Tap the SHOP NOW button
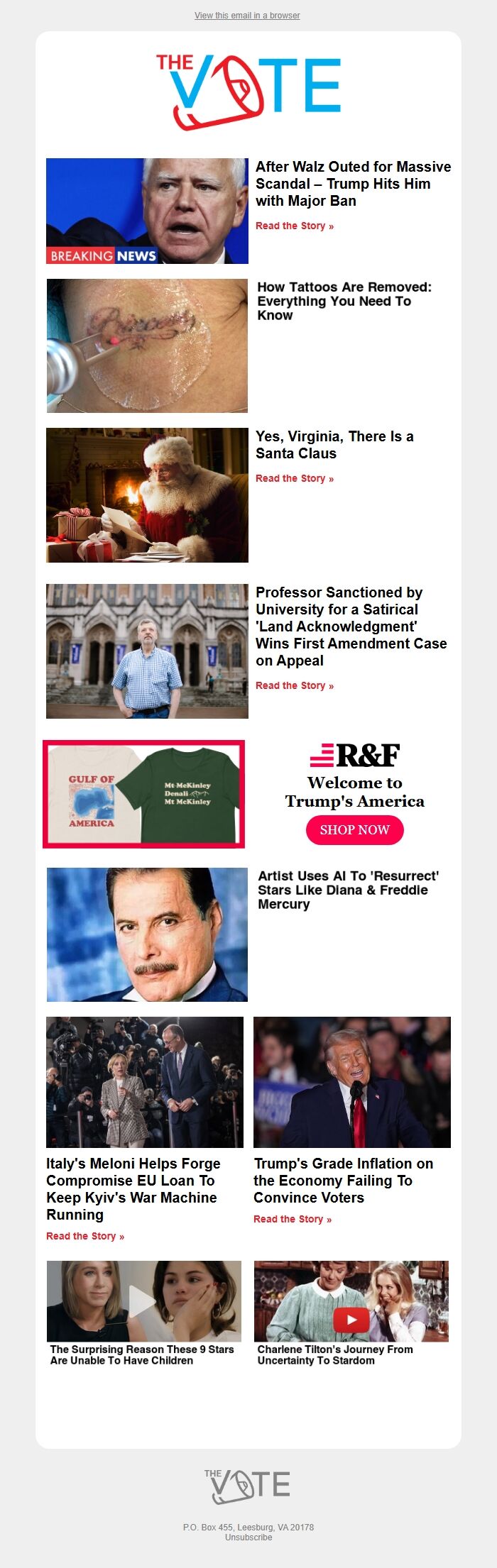The image size is (497, 1568). pos(354,829)
